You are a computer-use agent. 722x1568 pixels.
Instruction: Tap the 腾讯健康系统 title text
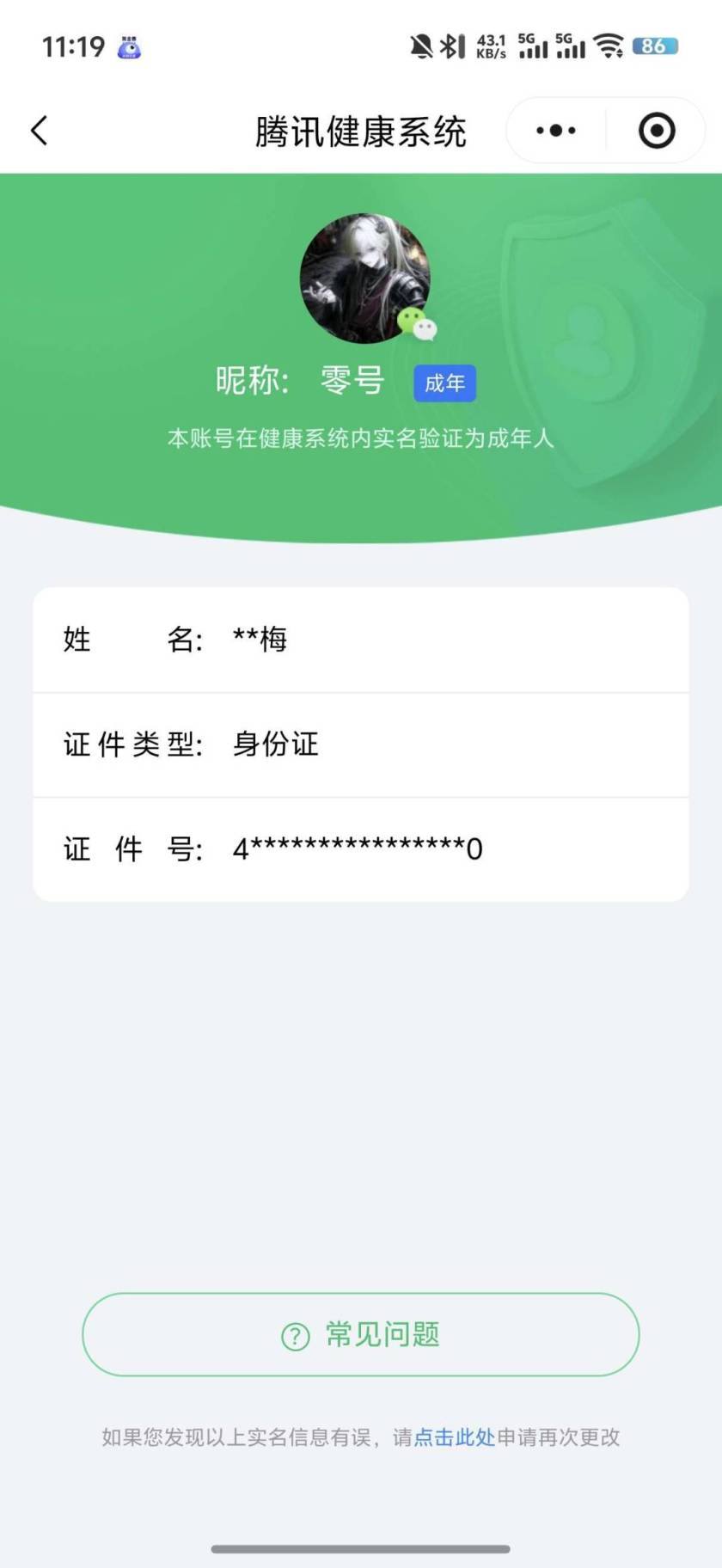(361, 130)
